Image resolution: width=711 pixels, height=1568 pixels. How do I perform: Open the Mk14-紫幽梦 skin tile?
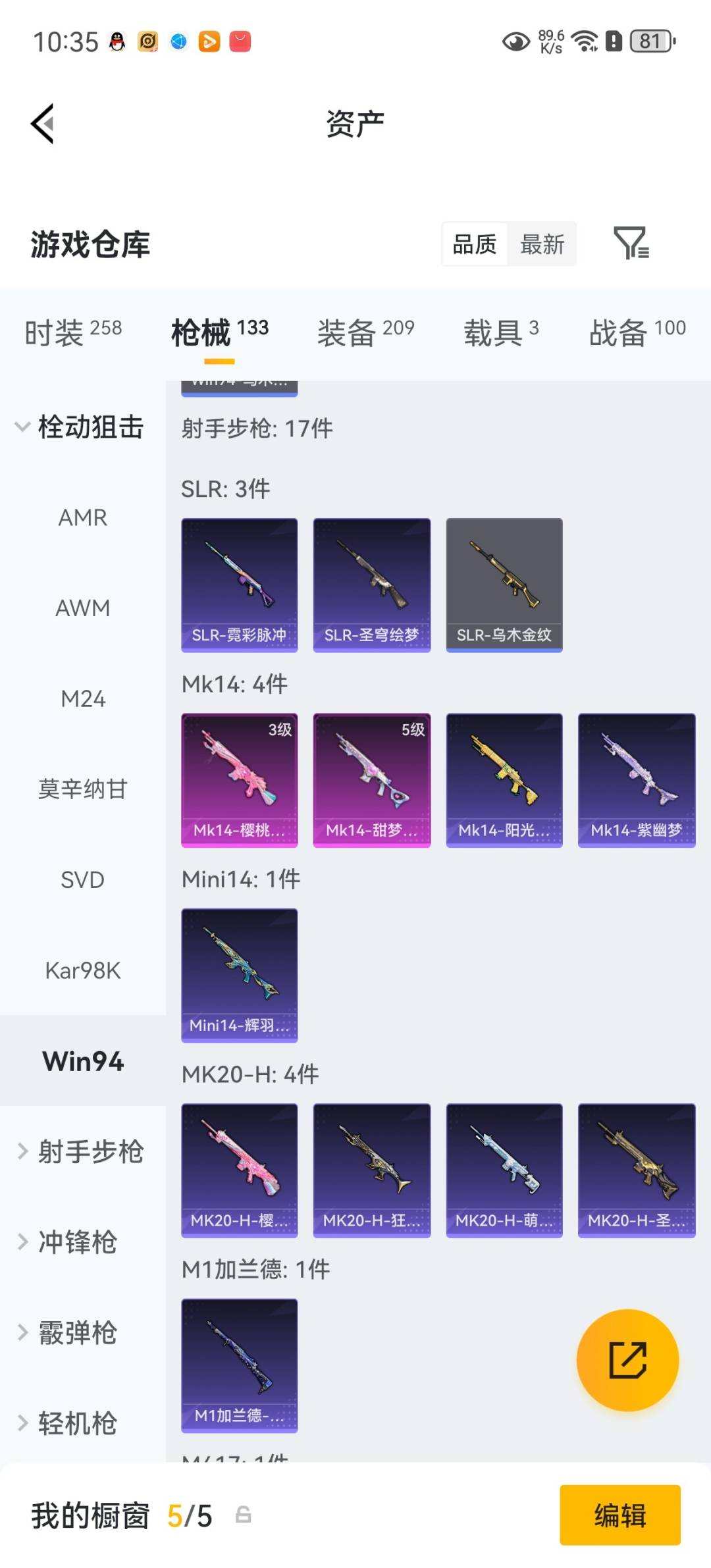coord(637,780)
